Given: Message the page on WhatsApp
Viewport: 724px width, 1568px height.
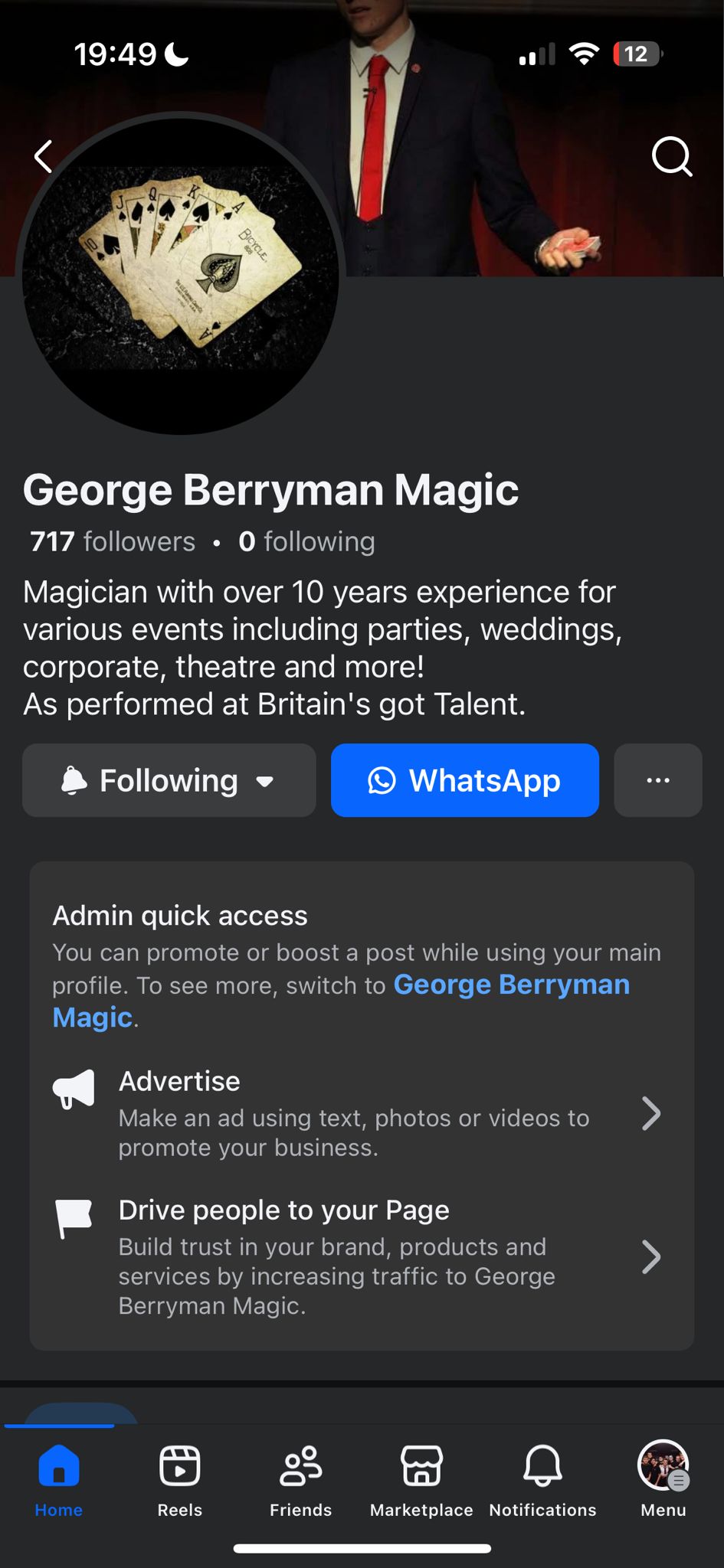Looking at the screenshot, I should point(464,780).
